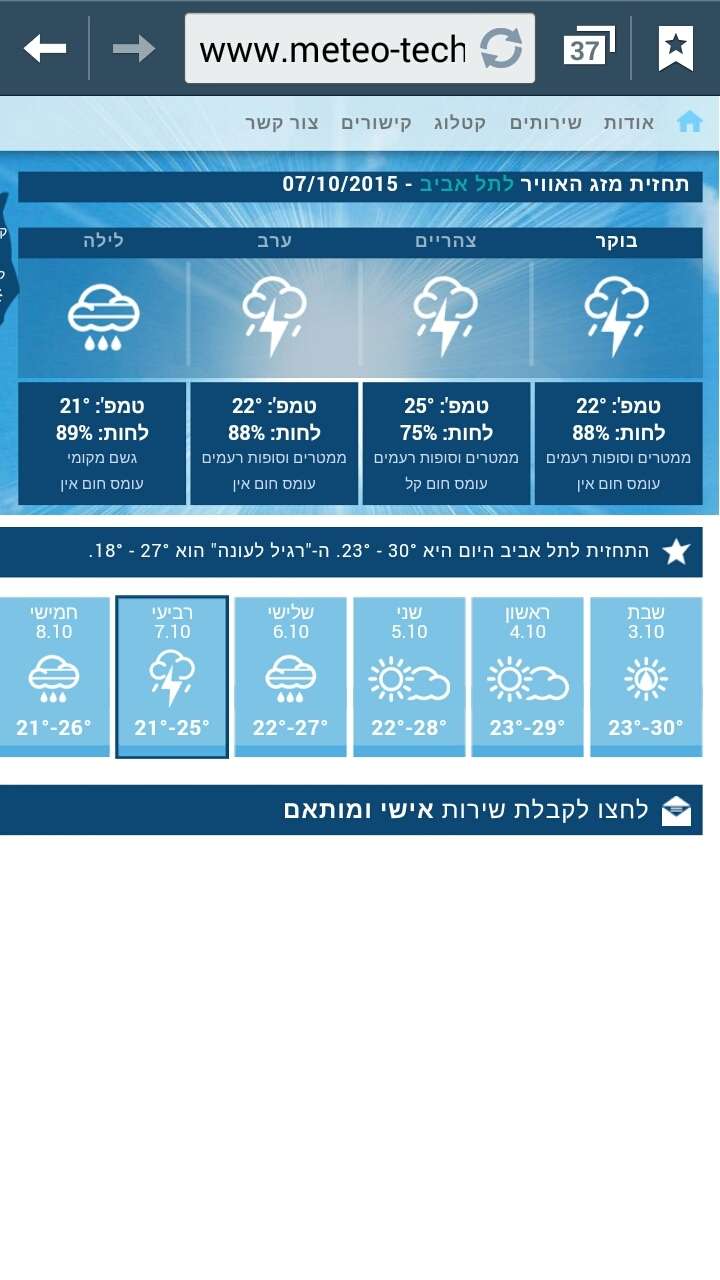Select the שבת 3.10 forecast card
Image resolution: width=720 pixels, height=1280 pixels.
coord(646,676)
